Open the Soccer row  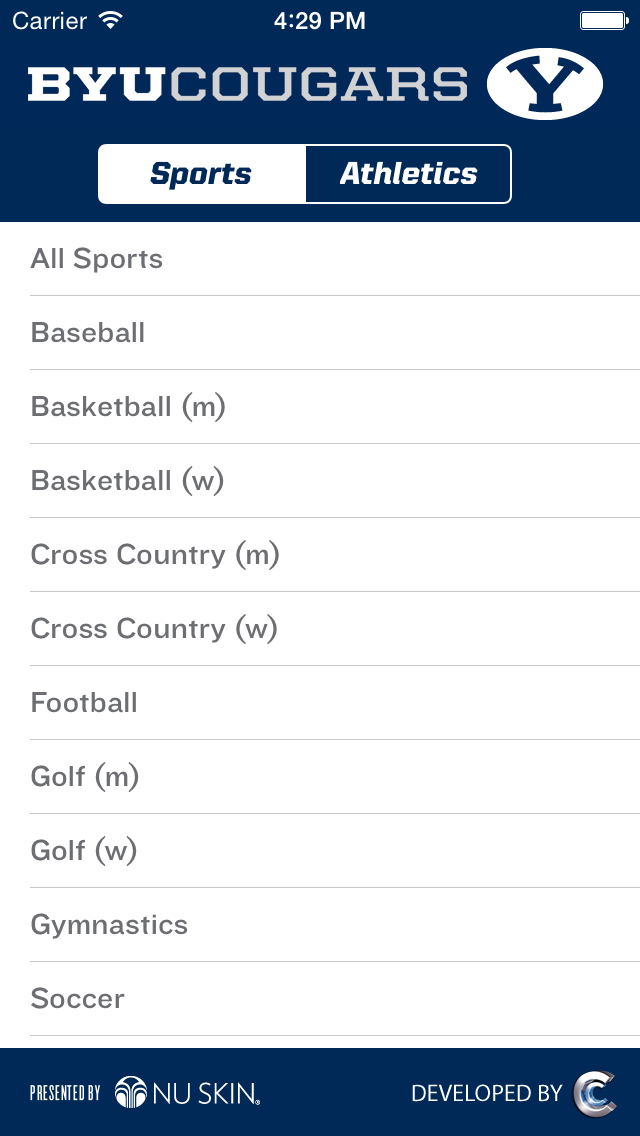tap(320, 998)
